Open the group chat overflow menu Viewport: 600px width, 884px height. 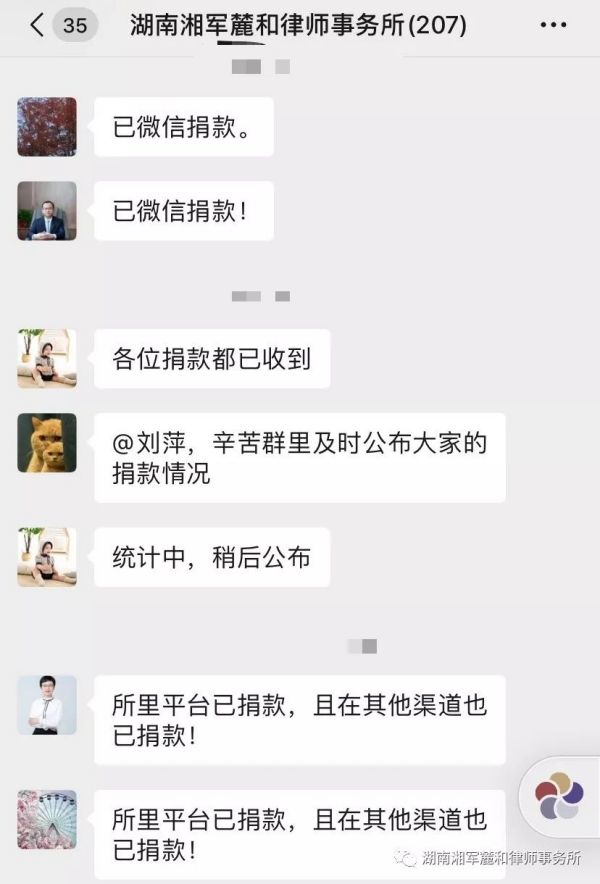pyautogui.click(x=552, y=26)
